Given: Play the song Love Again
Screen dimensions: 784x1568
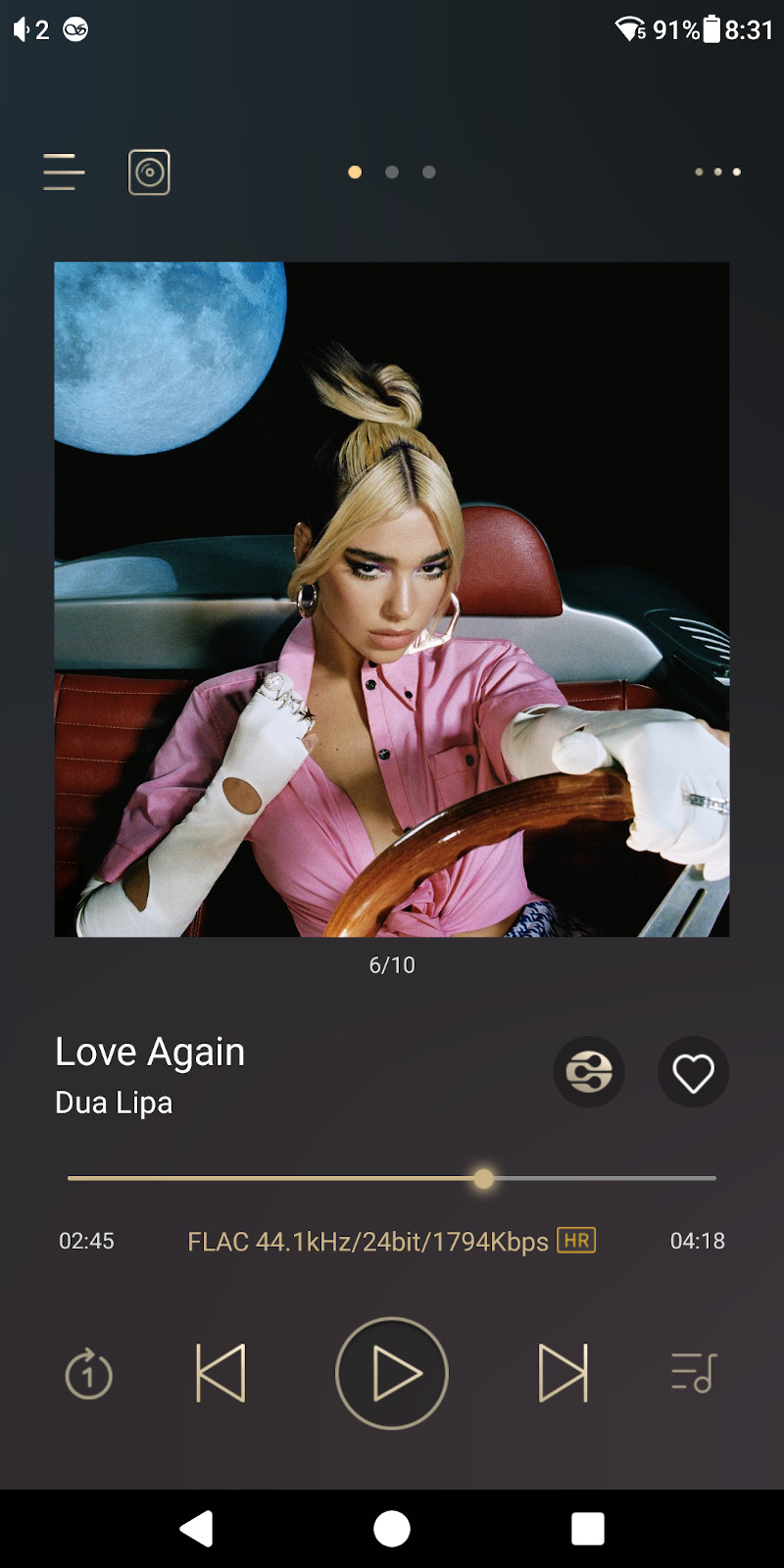Looking at the screenshot, I should click(x=392, y=1373).
